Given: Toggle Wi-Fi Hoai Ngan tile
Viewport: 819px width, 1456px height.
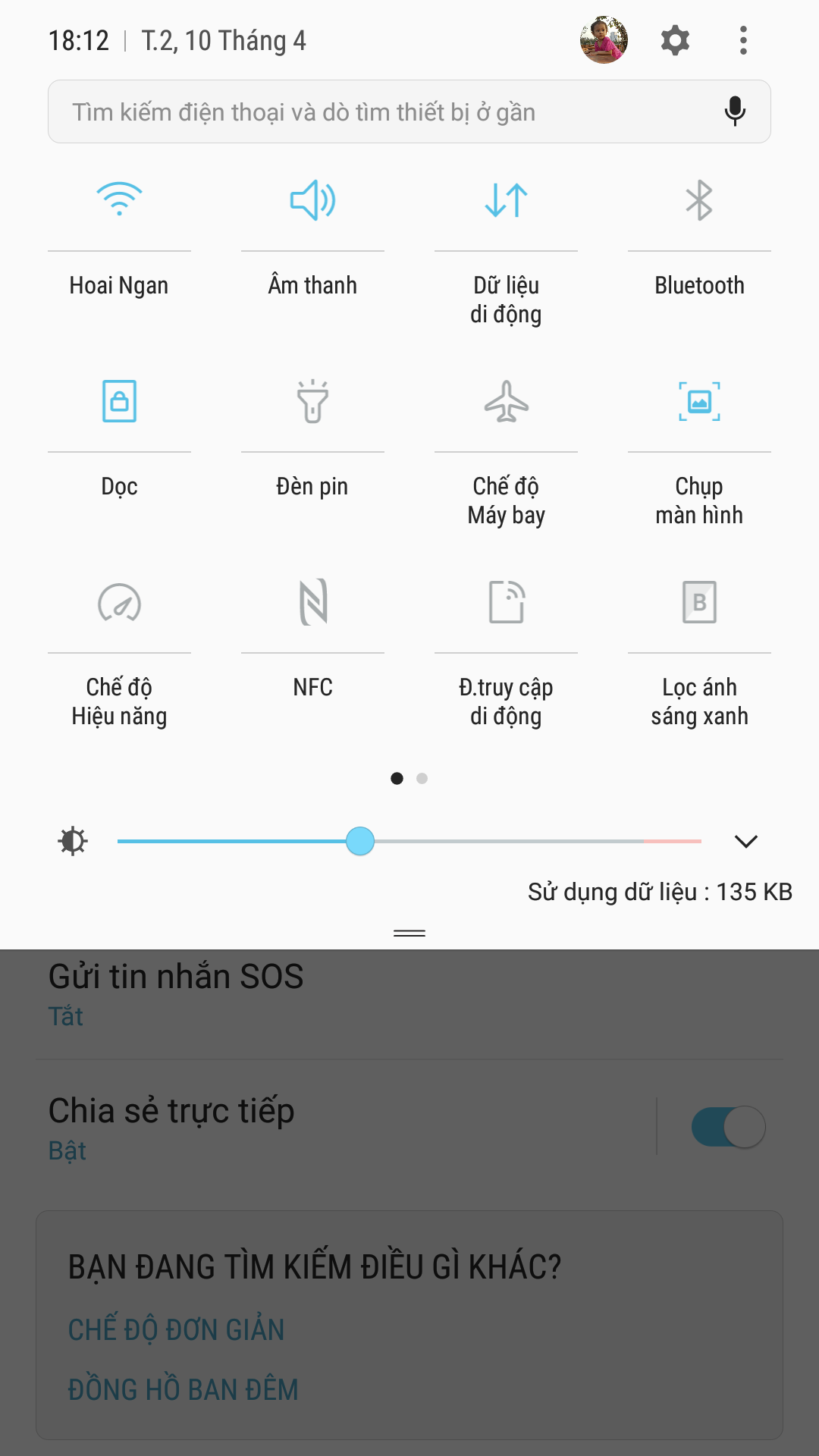Looking at the screenshot, I should 119,200.
